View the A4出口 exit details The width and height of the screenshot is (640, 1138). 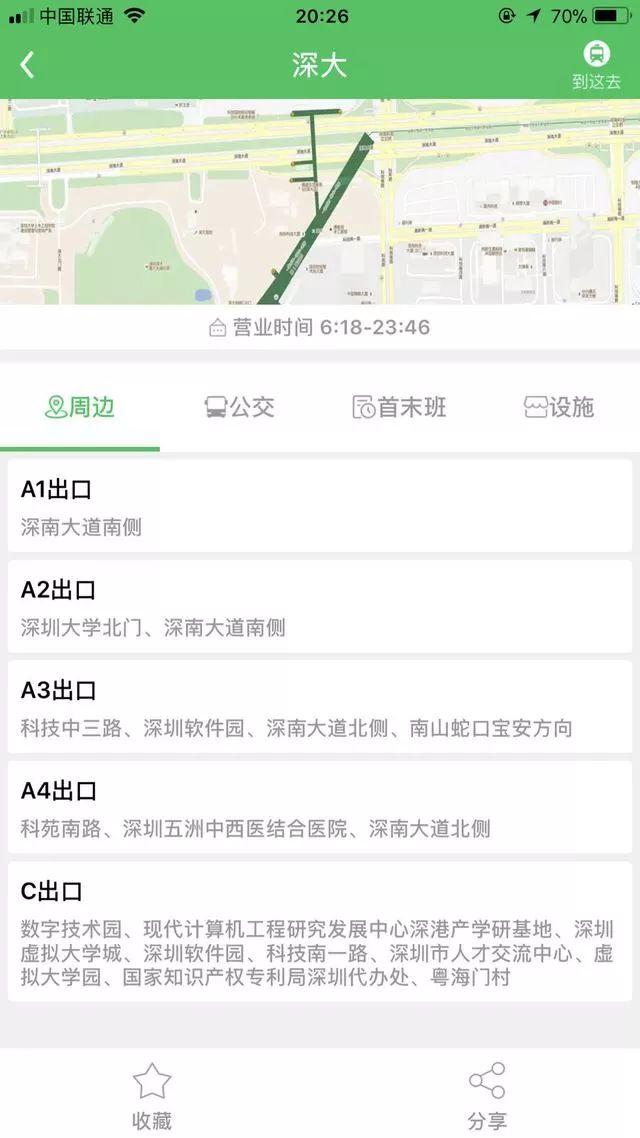320,808
